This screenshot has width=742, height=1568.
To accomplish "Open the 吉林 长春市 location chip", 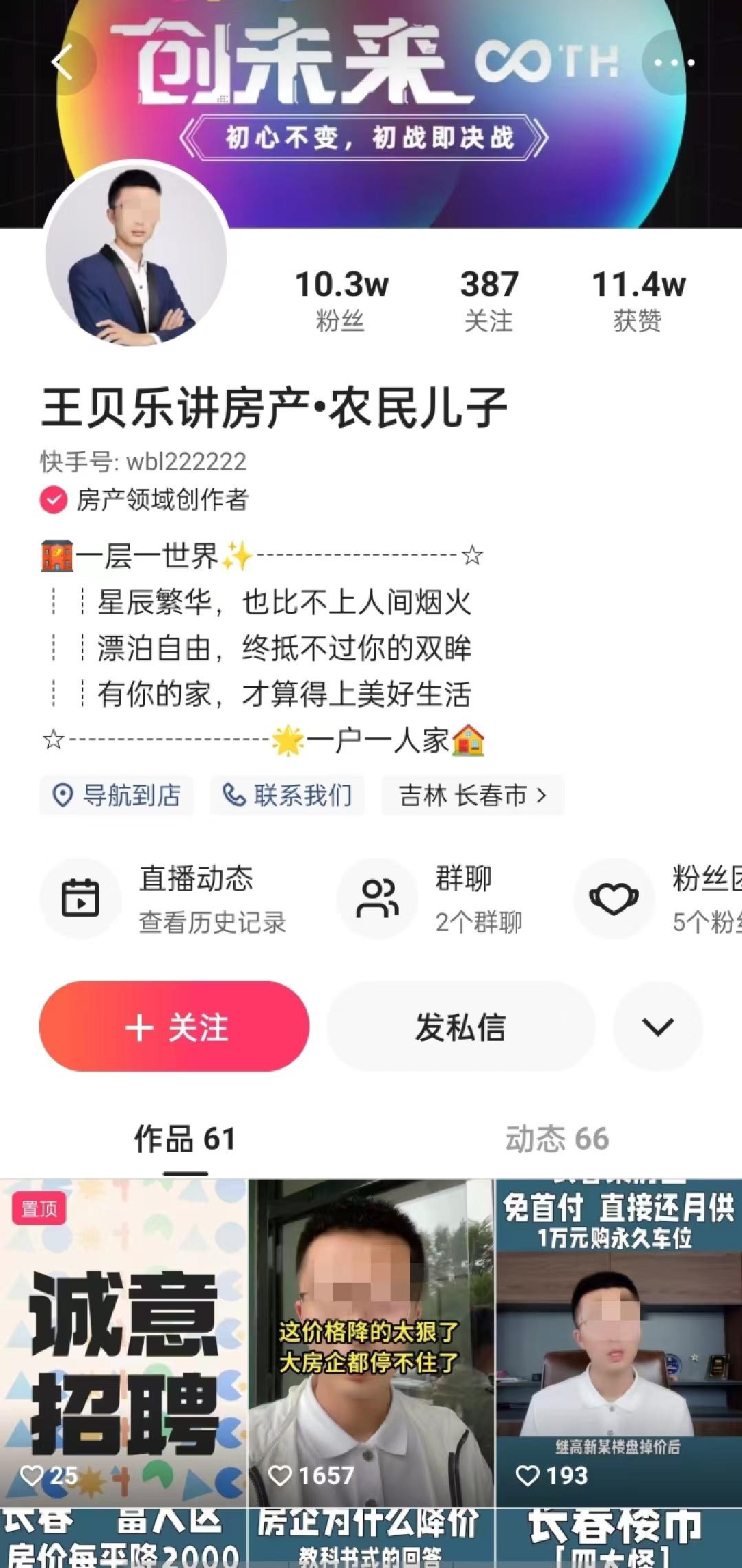I will 473,795.
